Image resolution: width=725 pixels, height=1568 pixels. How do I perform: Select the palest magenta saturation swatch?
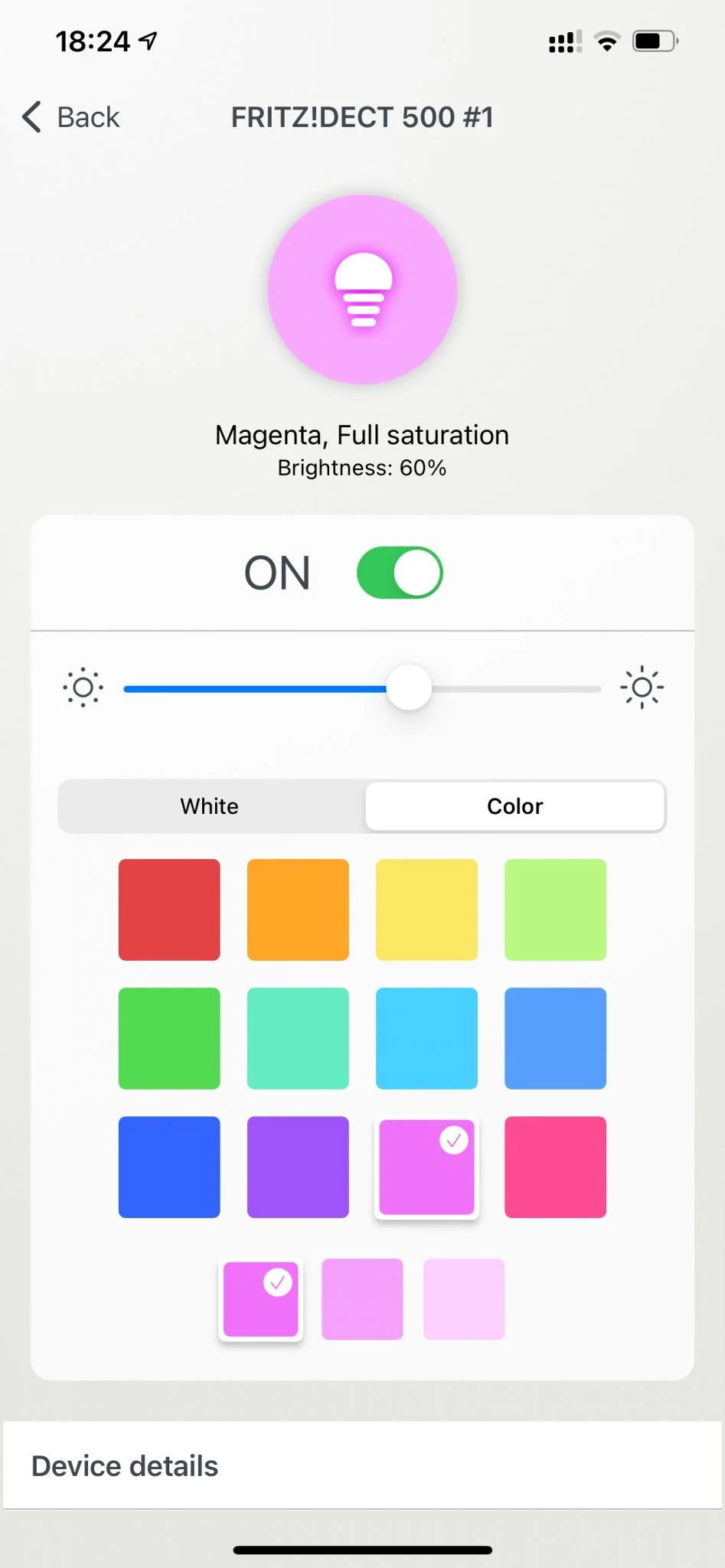click(464, 1299)
